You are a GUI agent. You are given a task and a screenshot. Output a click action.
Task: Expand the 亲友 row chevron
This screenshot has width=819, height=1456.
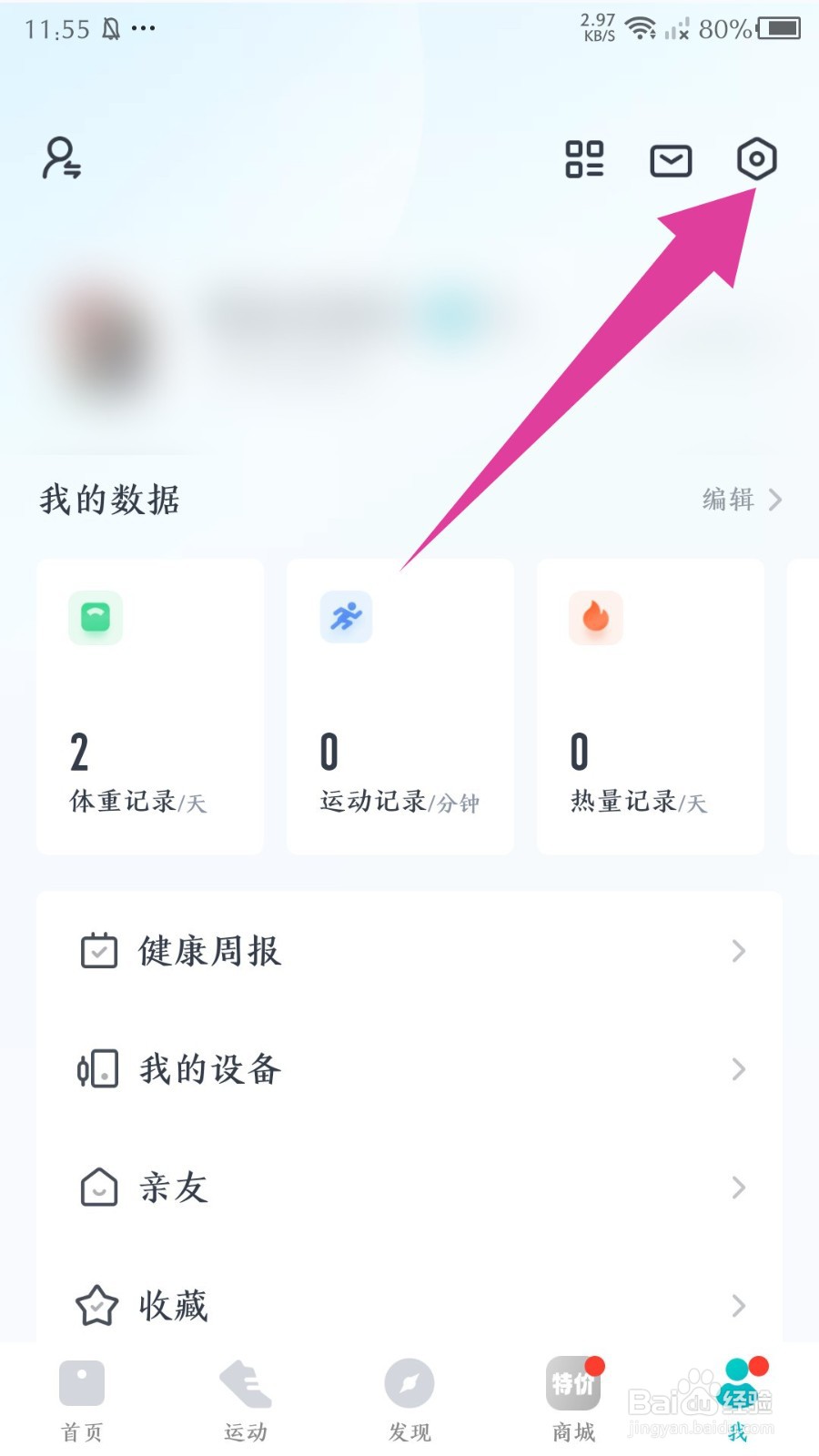point(739,1188)
